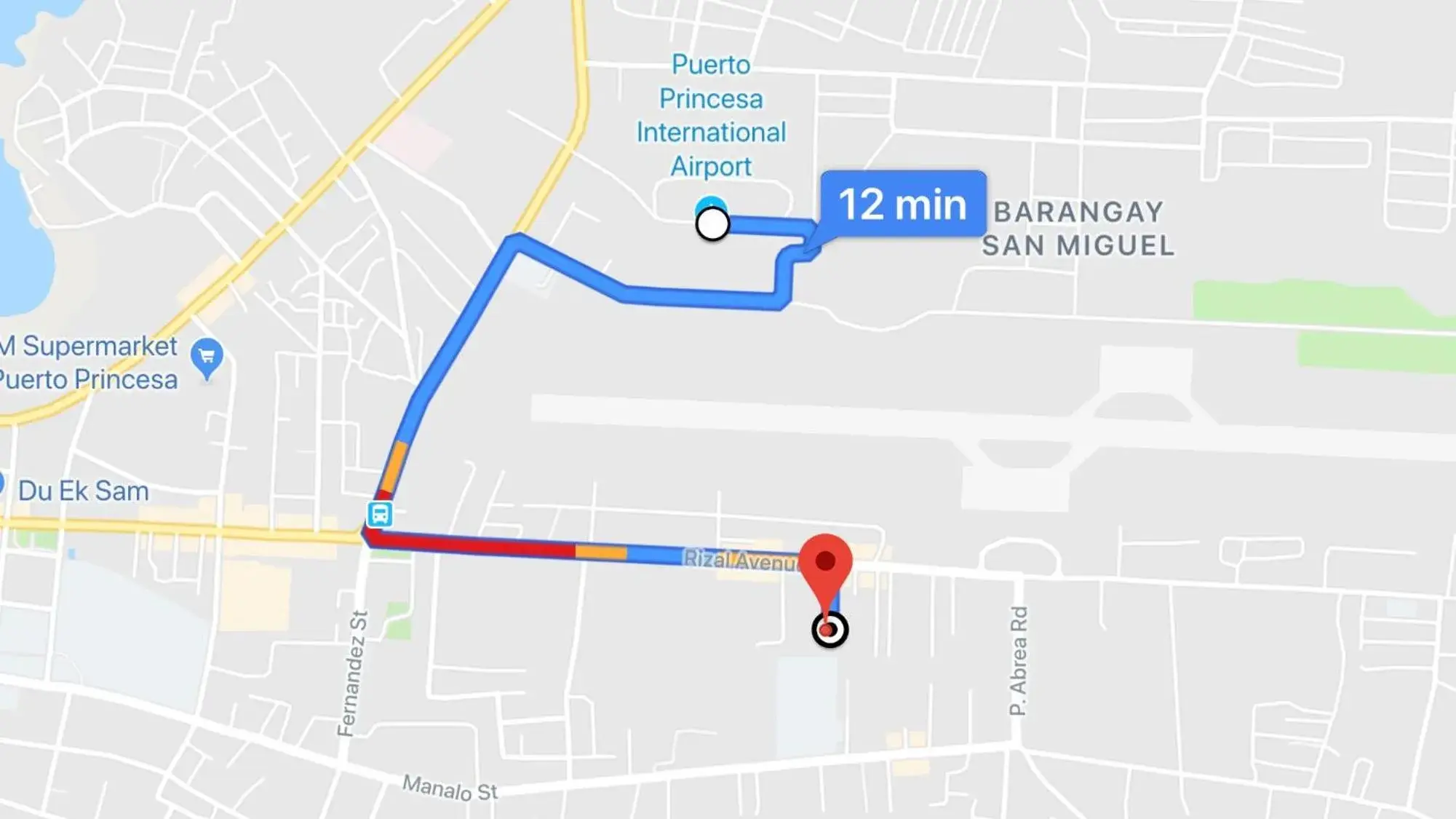Open Puerto Princesa International Airport place label

pos(711,115)
